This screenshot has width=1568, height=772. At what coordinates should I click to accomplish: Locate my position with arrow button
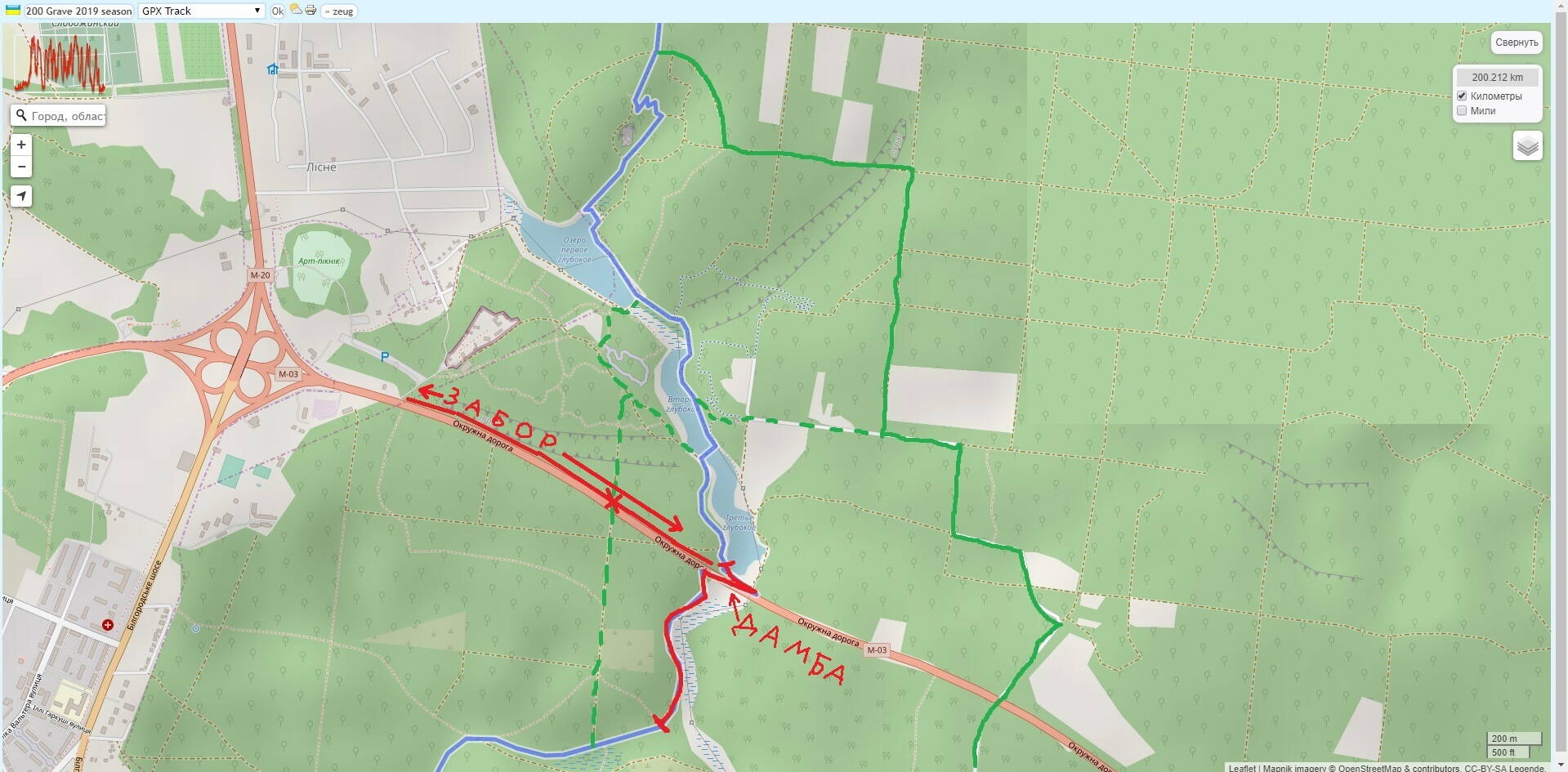pyautogui.click(x=21, y=196)
